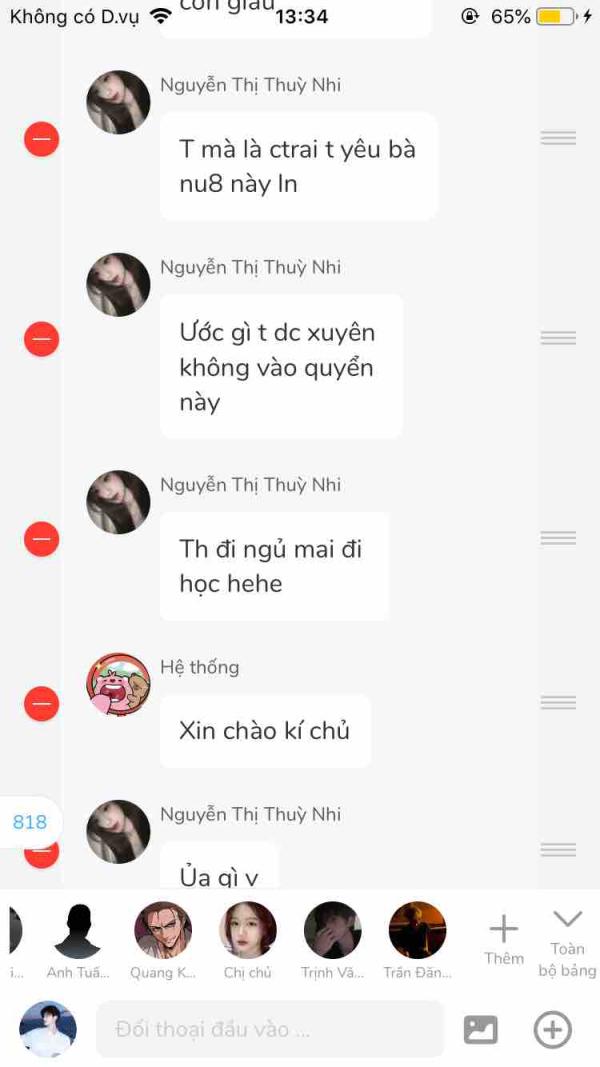Open the image picker icon

click(x=480, y=1029)
